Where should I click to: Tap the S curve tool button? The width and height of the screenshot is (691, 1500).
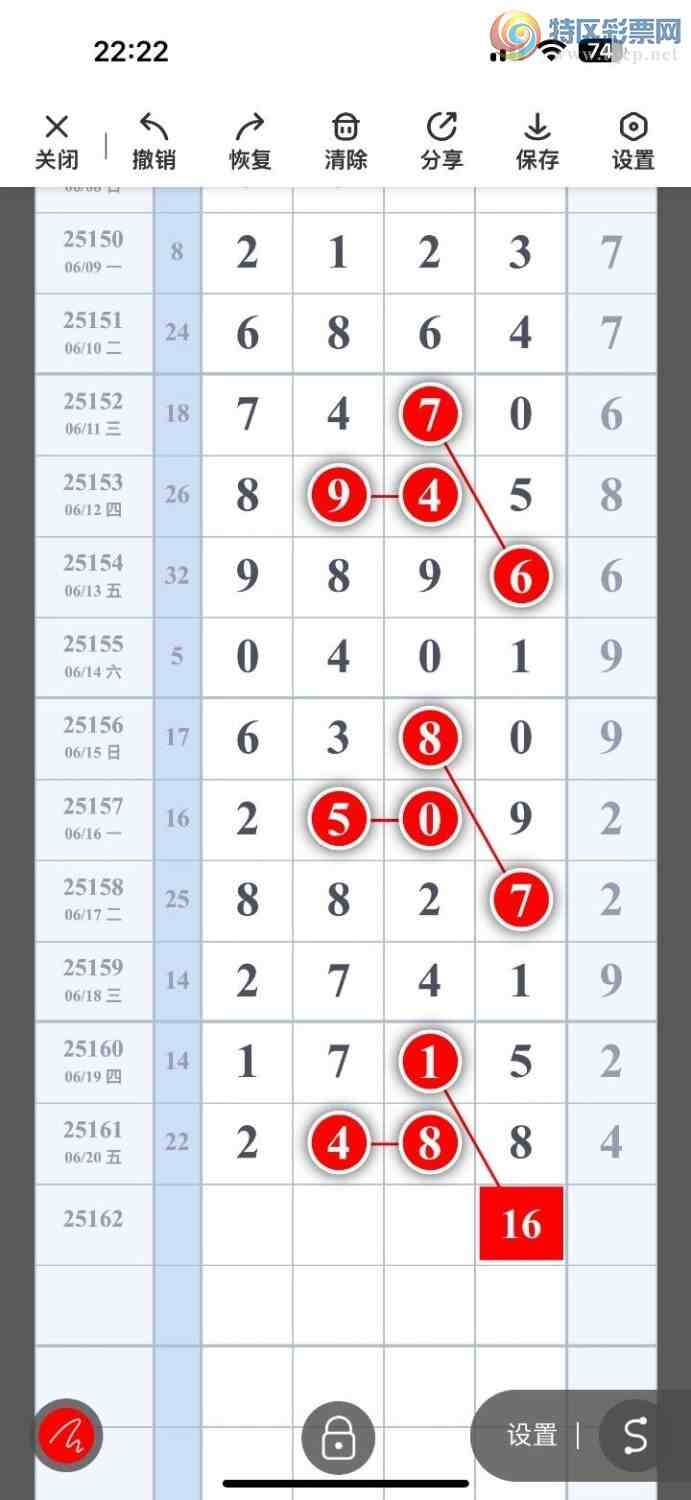click(636, 1436)
